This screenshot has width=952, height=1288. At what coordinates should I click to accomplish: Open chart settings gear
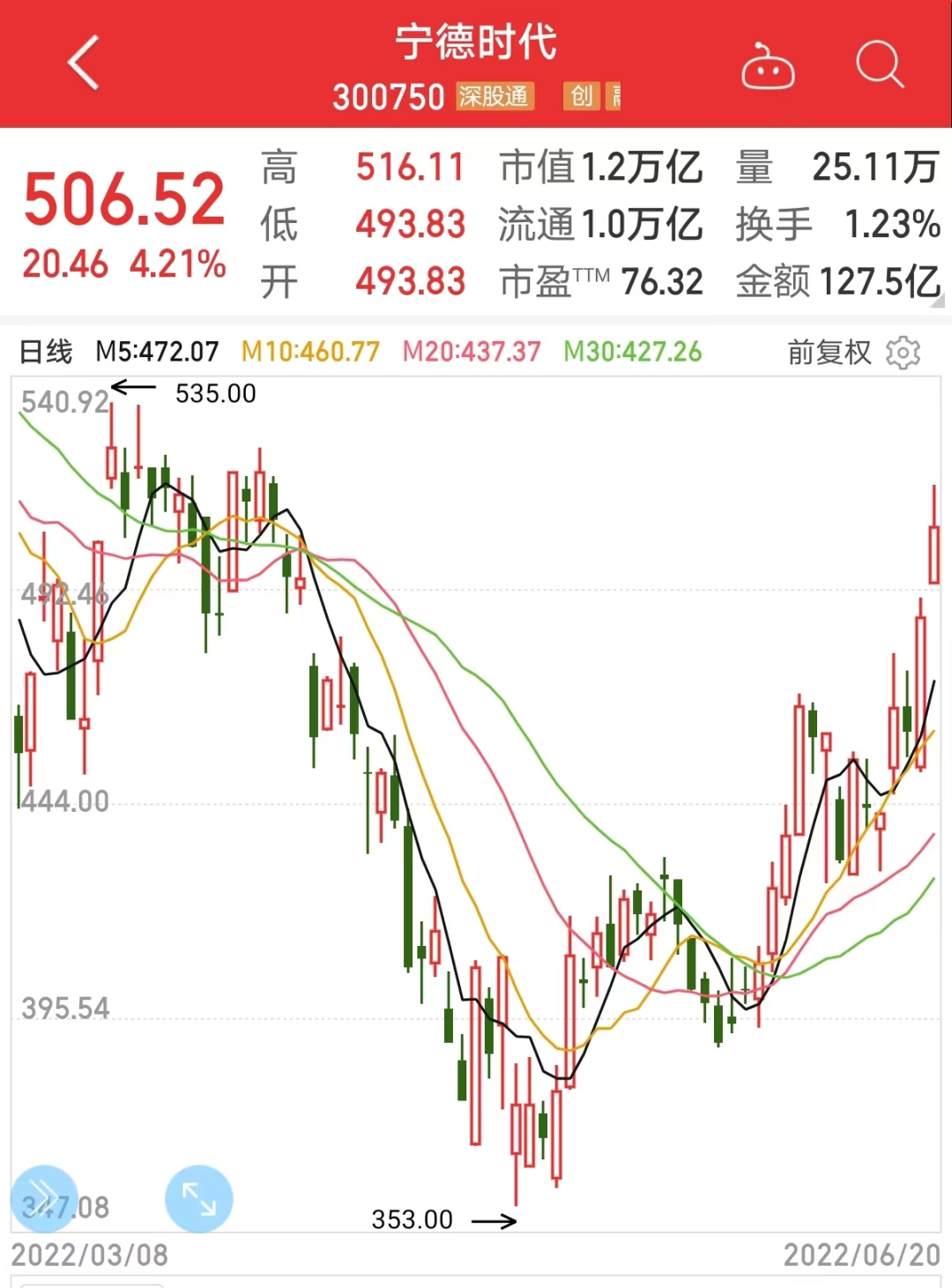click(x=903, y=352)
